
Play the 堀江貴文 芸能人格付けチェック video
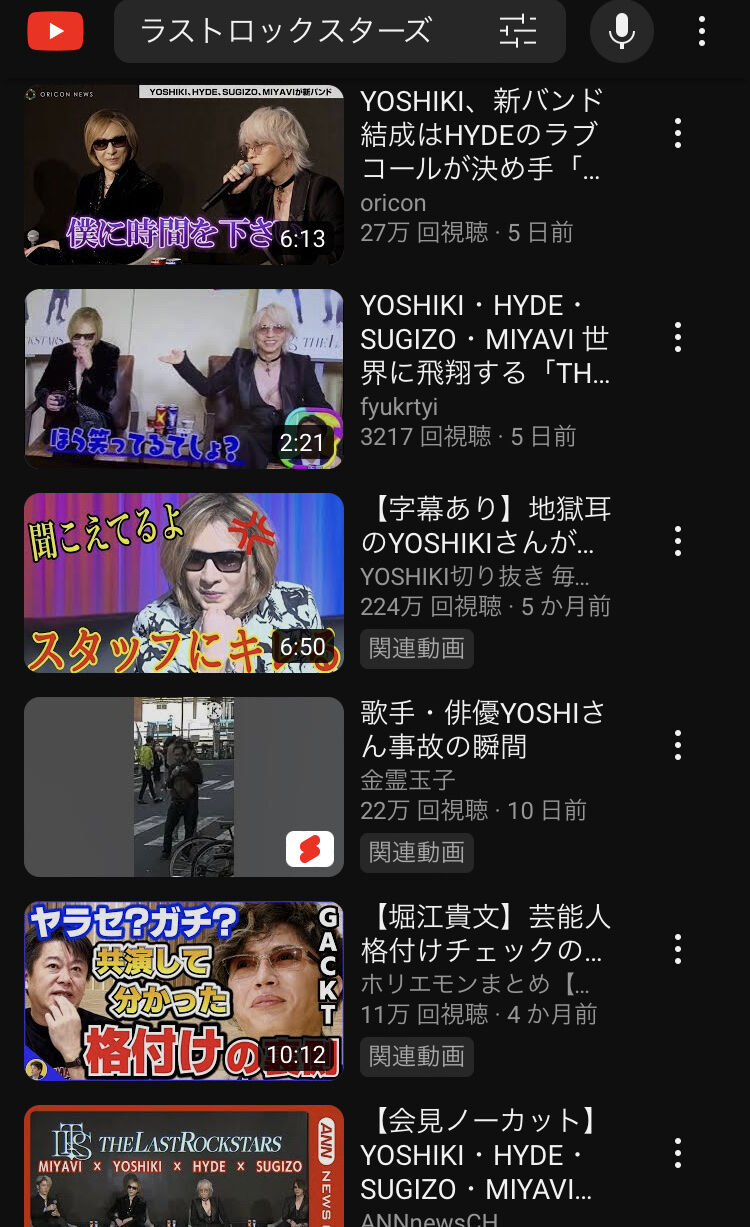[184, 991]
